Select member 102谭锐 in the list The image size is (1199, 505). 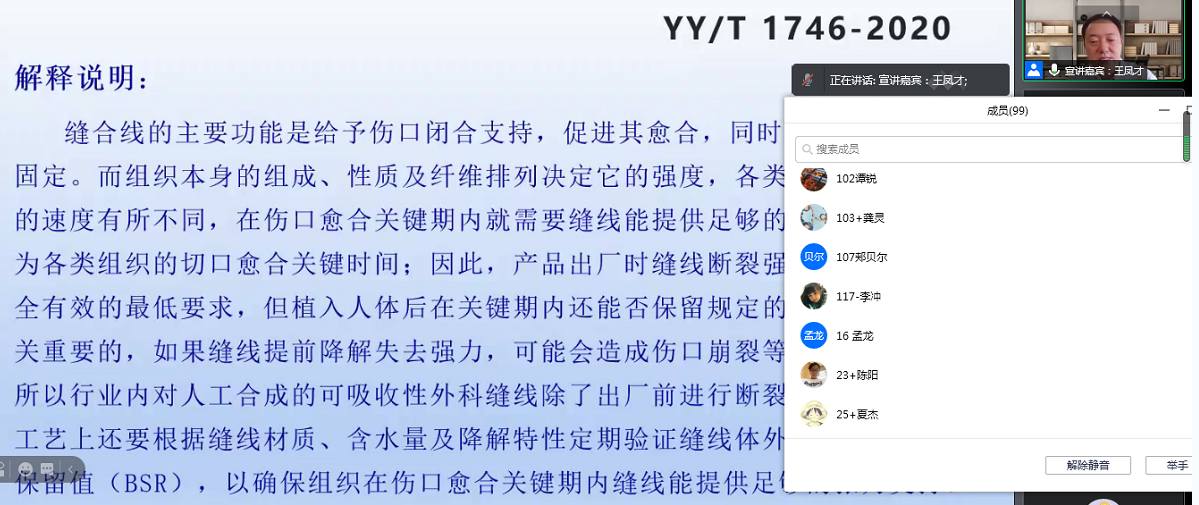click(855, 179)
